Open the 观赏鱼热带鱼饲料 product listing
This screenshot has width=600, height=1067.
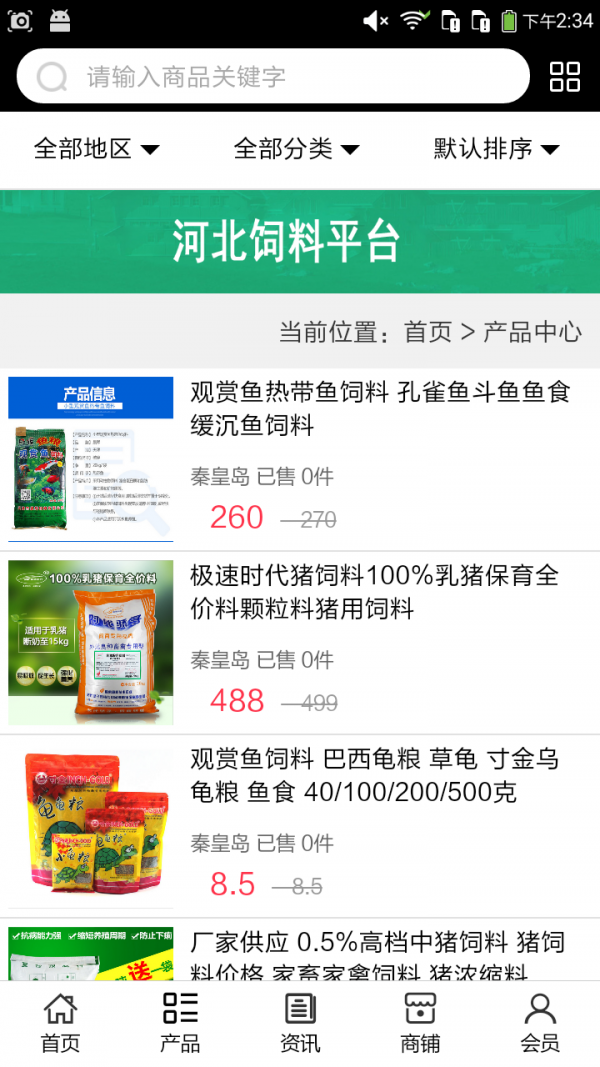point(380,408)
